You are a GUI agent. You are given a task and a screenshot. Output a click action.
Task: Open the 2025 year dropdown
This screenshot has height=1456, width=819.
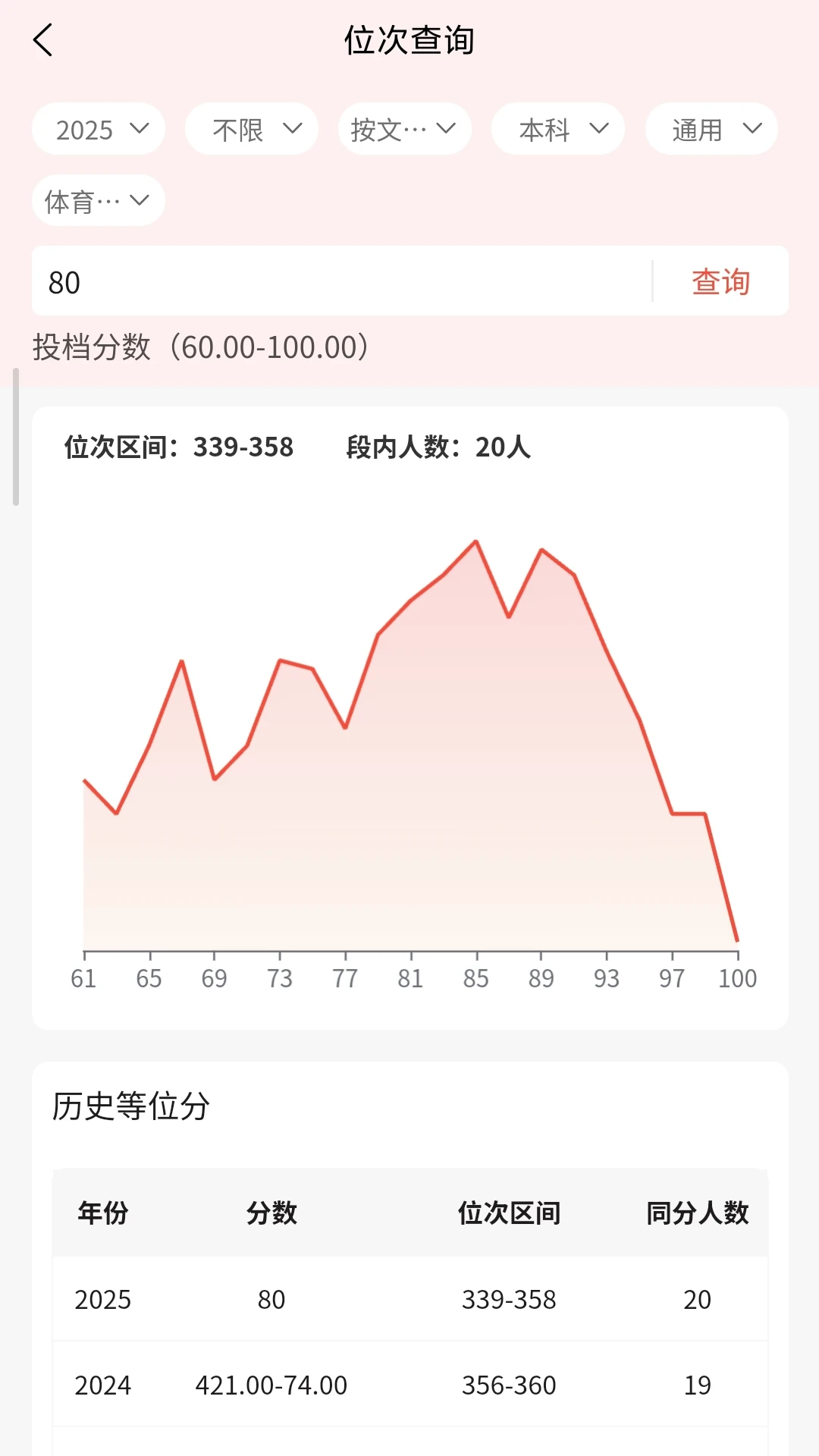pos(98,129)
